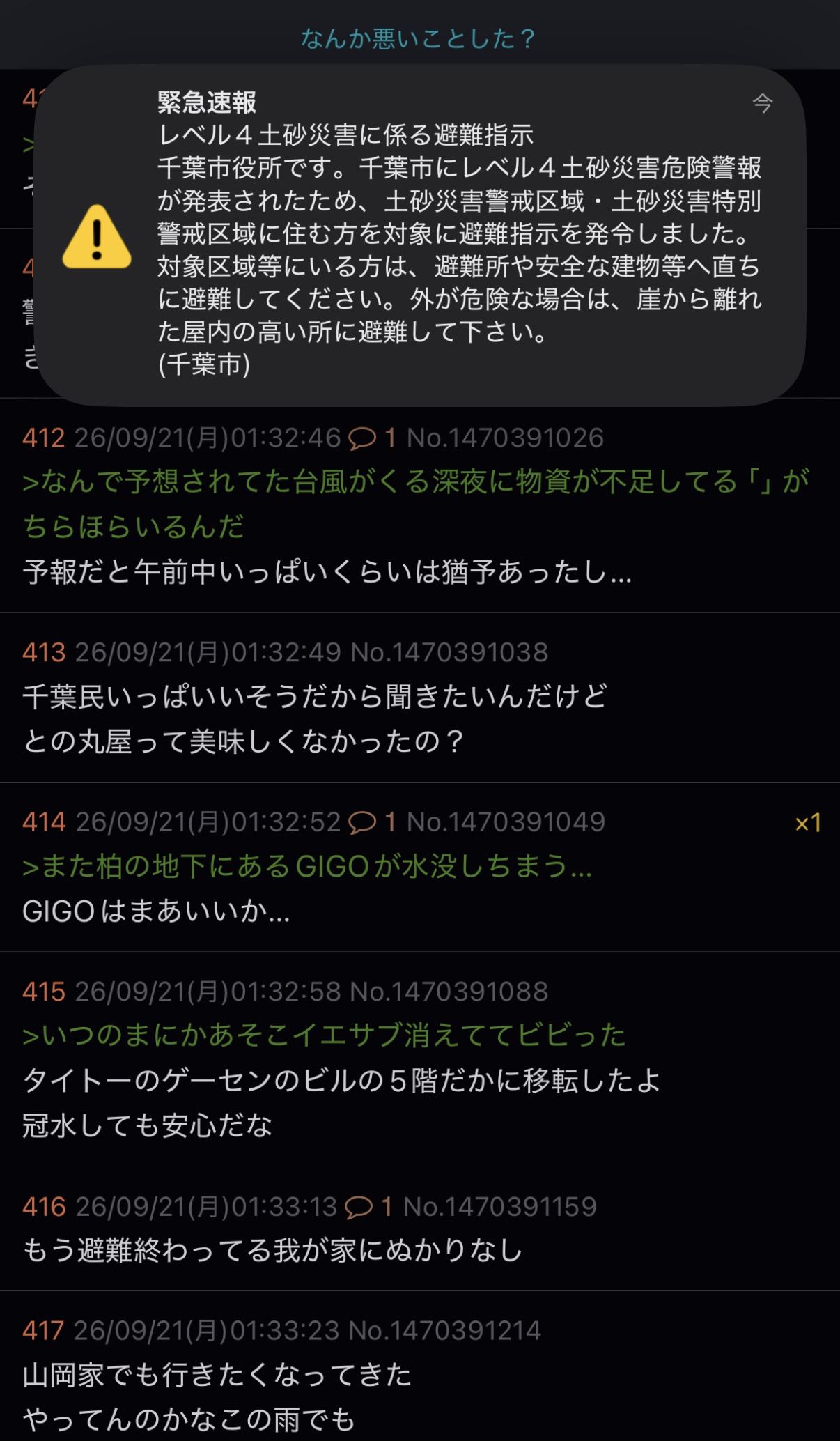Image resolution: width=840 pixels, height=1441 pixels.
Task: Show replies to post 414
Action: tap(373, 822)
